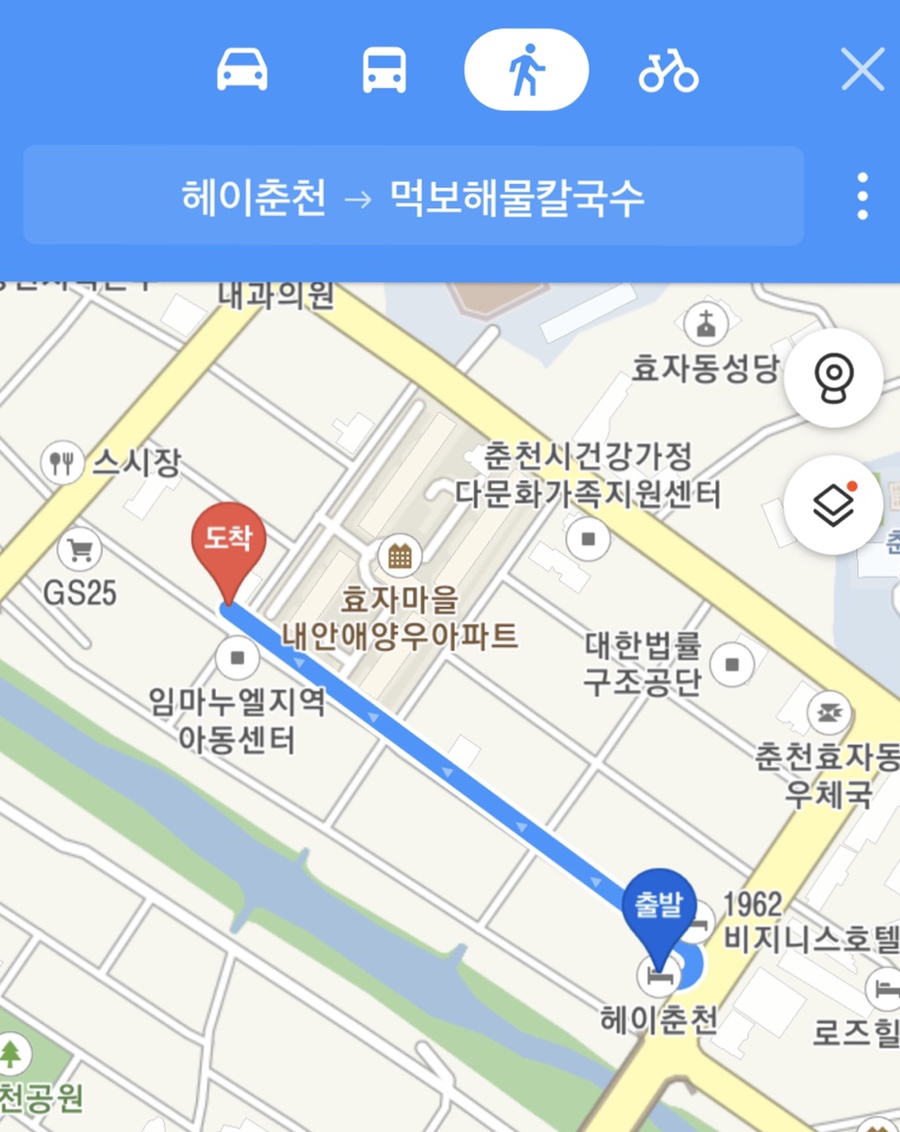Select the 효자동성당 church marker
This screenshot has height=1132, width=900.
coord(707,323)
